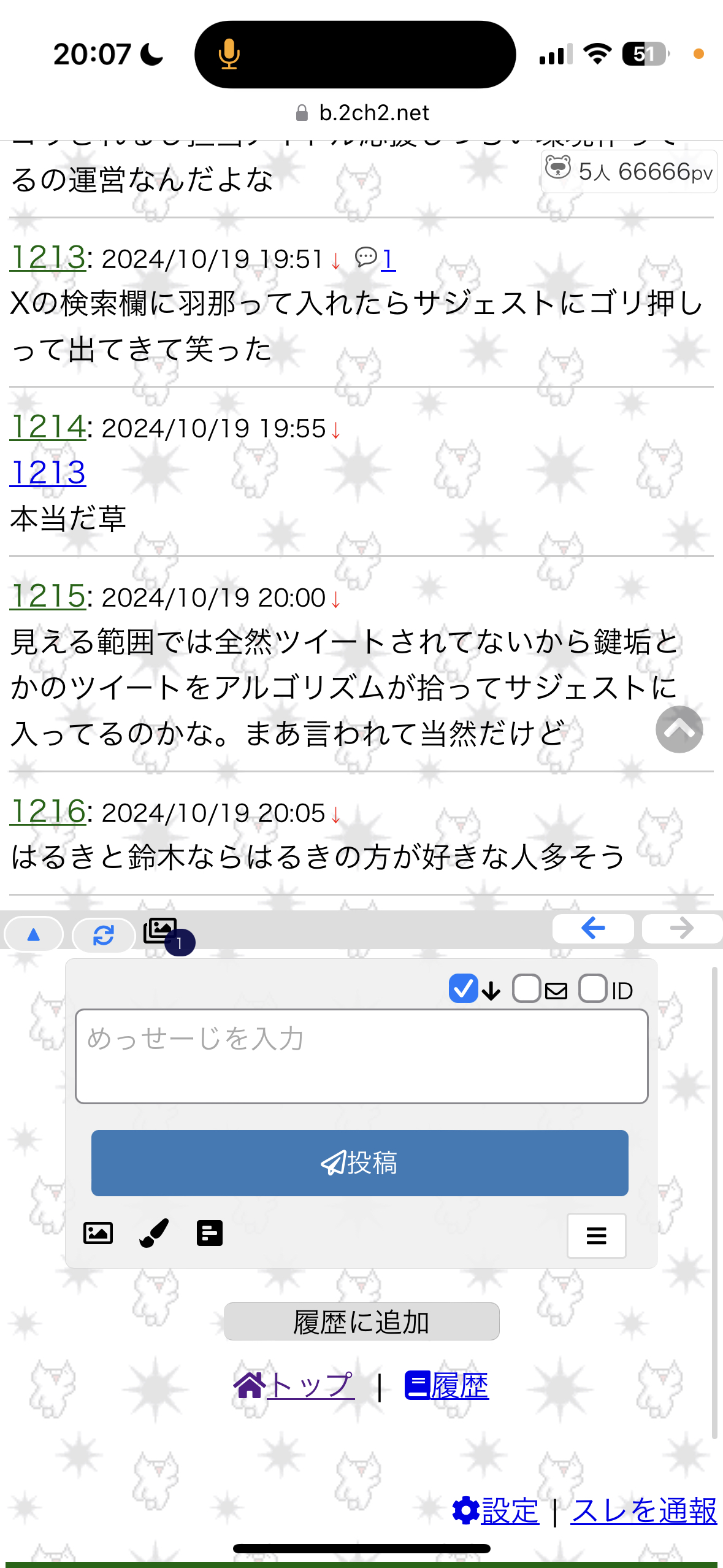The image size is (723, 1568).
Task: Expand the hamburger menu near the post form
Action: (595, 1236)
